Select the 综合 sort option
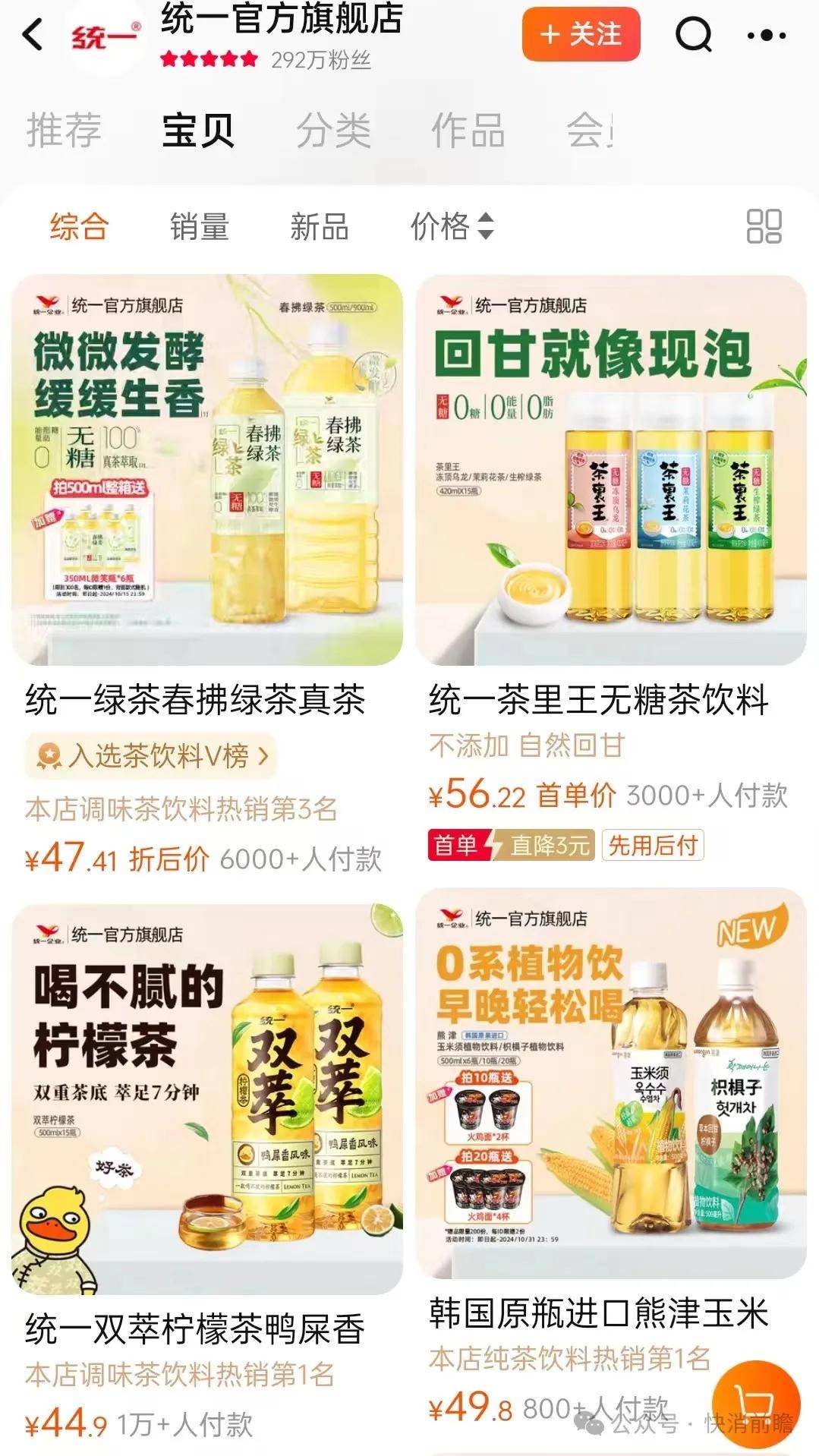 79,226
